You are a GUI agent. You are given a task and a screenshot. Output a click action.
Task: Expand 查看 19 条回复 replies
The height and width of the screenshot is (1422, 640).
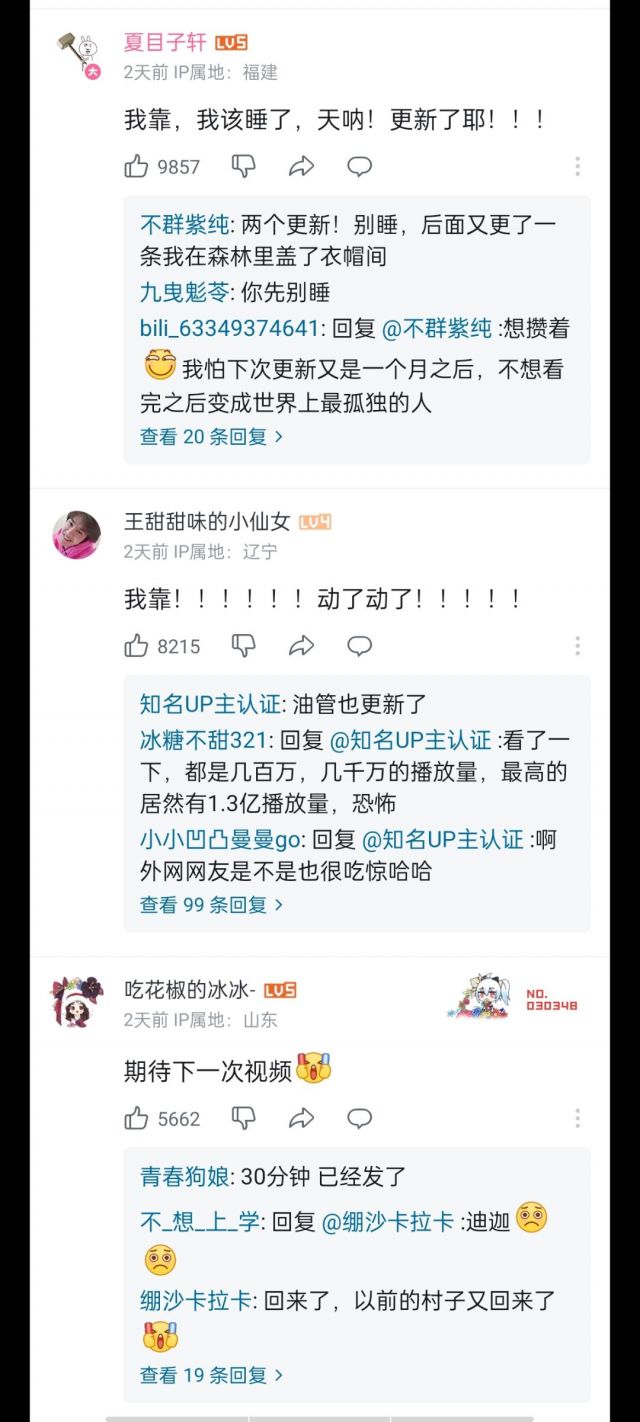point(211,1375)
